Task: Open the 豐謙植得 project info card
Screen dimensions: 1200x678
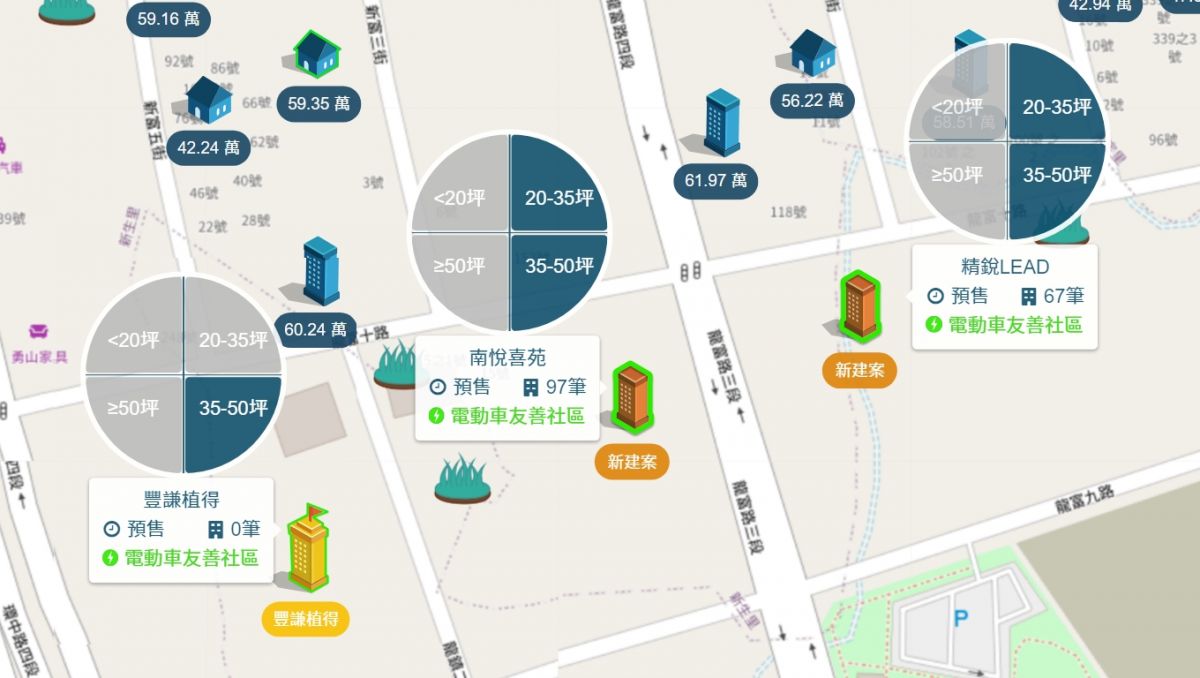Action: tap(181, 529)
